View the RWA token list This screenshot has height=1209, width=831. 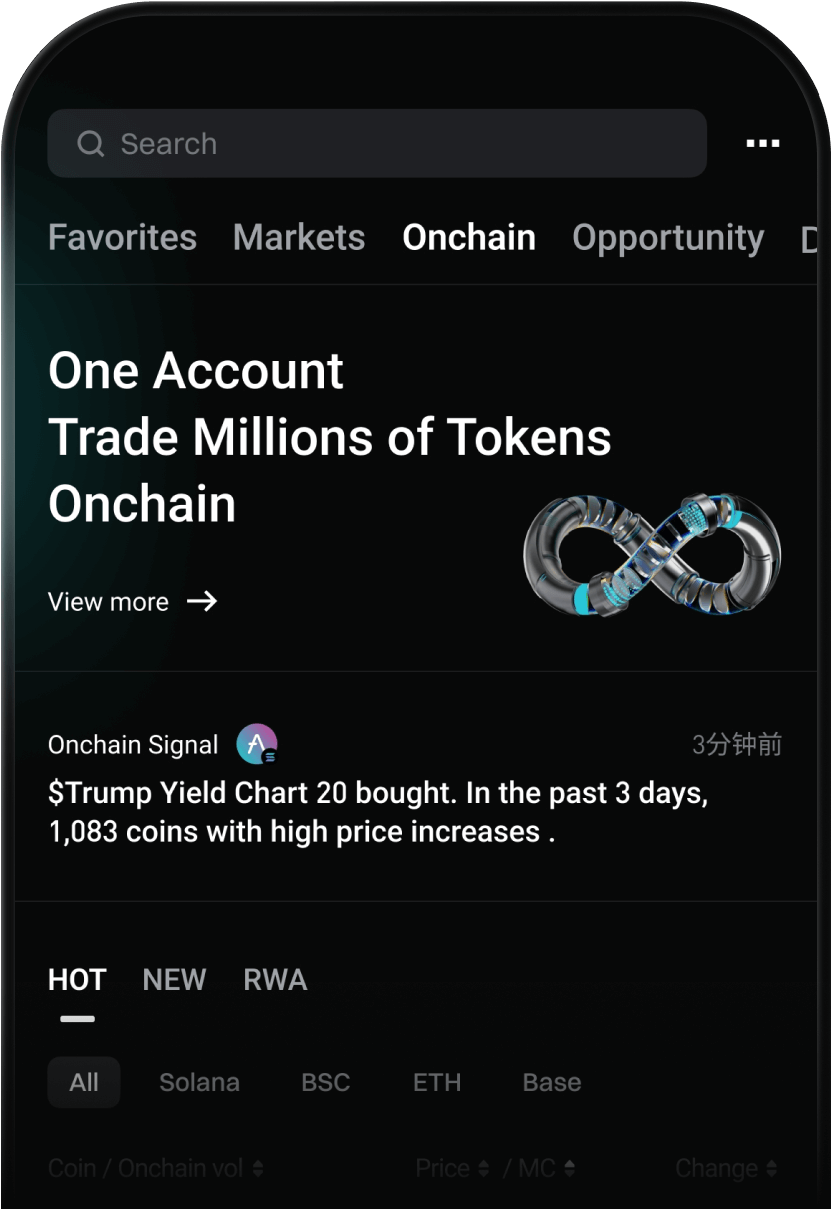click(275, 980)
